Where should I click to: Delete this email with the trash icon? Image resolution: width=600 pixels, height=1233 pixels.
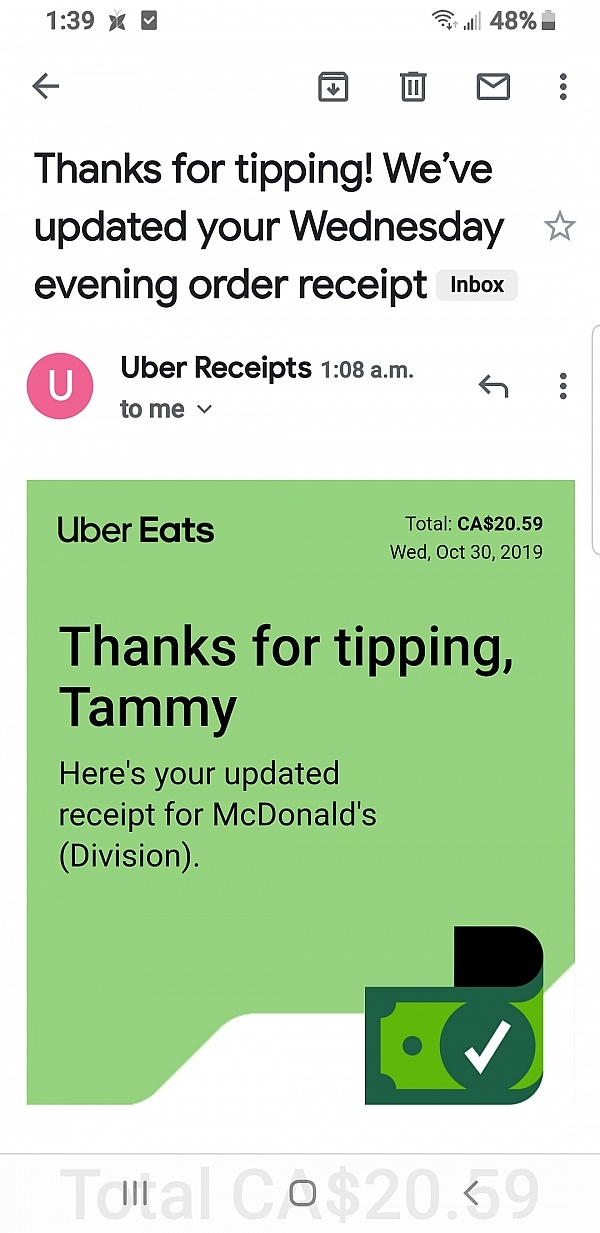tap(412, 87)
